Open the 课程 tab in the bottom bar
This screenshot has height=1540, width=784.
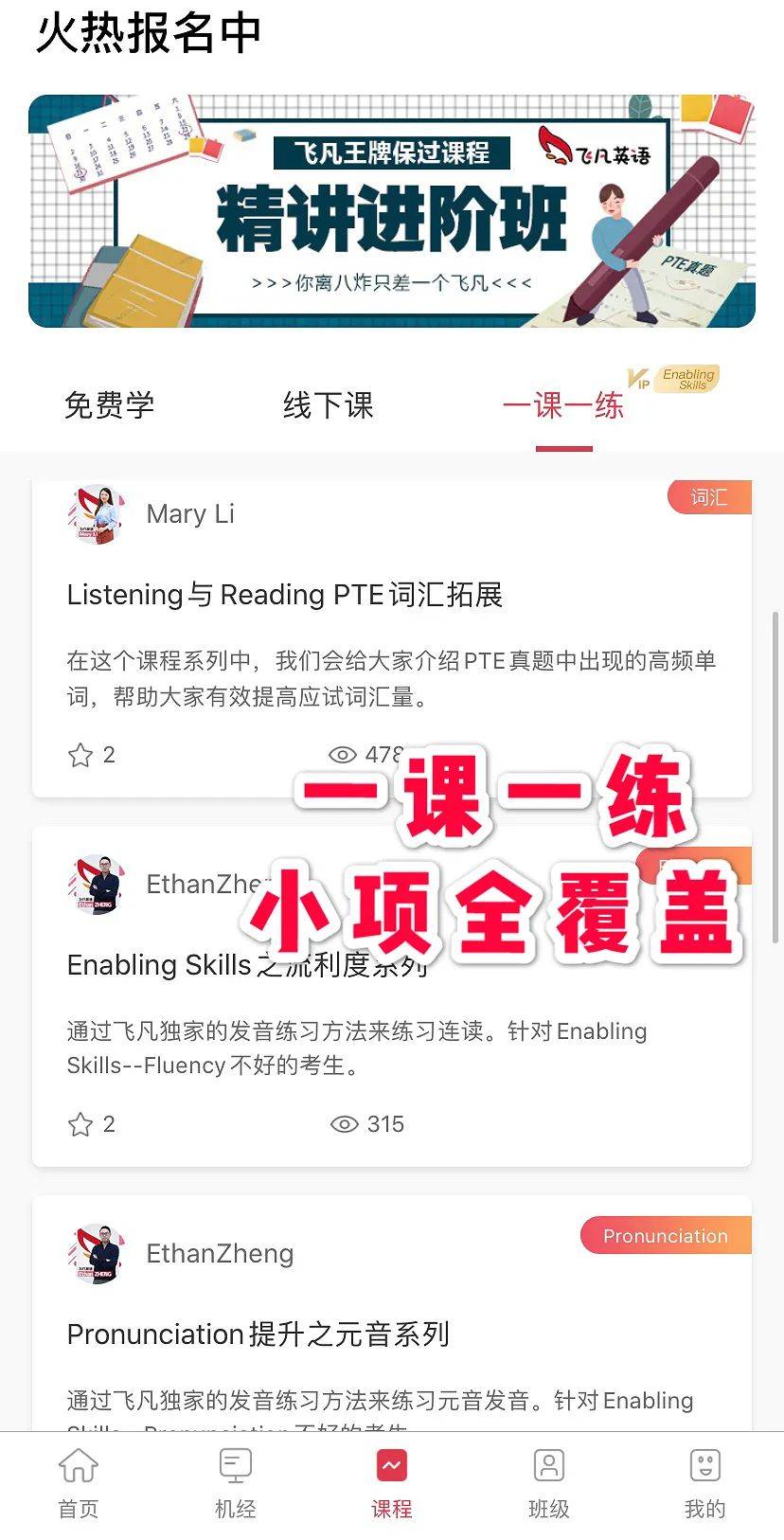pos(392,1483)
